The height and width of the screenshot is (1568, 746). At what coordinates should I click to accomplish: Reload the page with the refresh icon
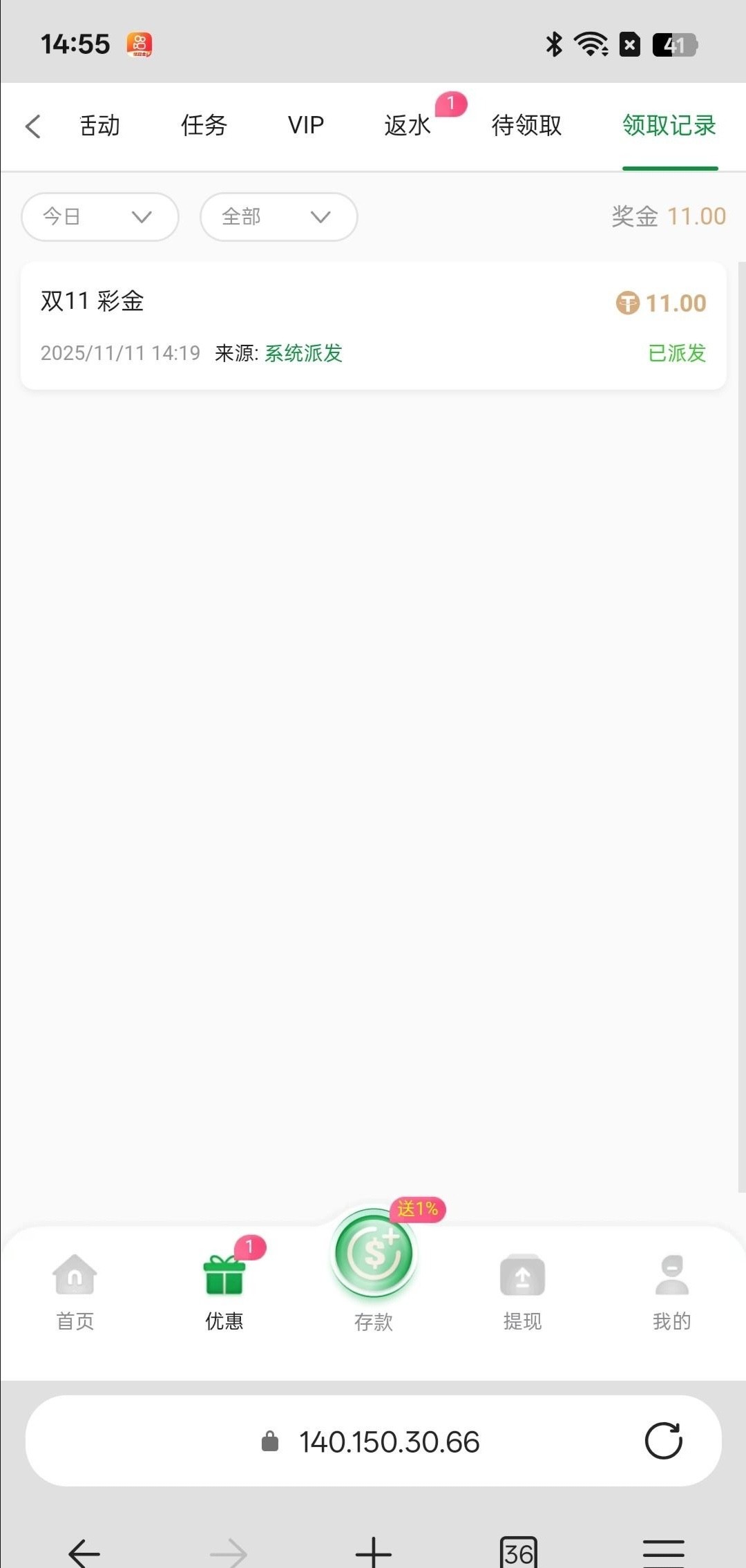663,1441
